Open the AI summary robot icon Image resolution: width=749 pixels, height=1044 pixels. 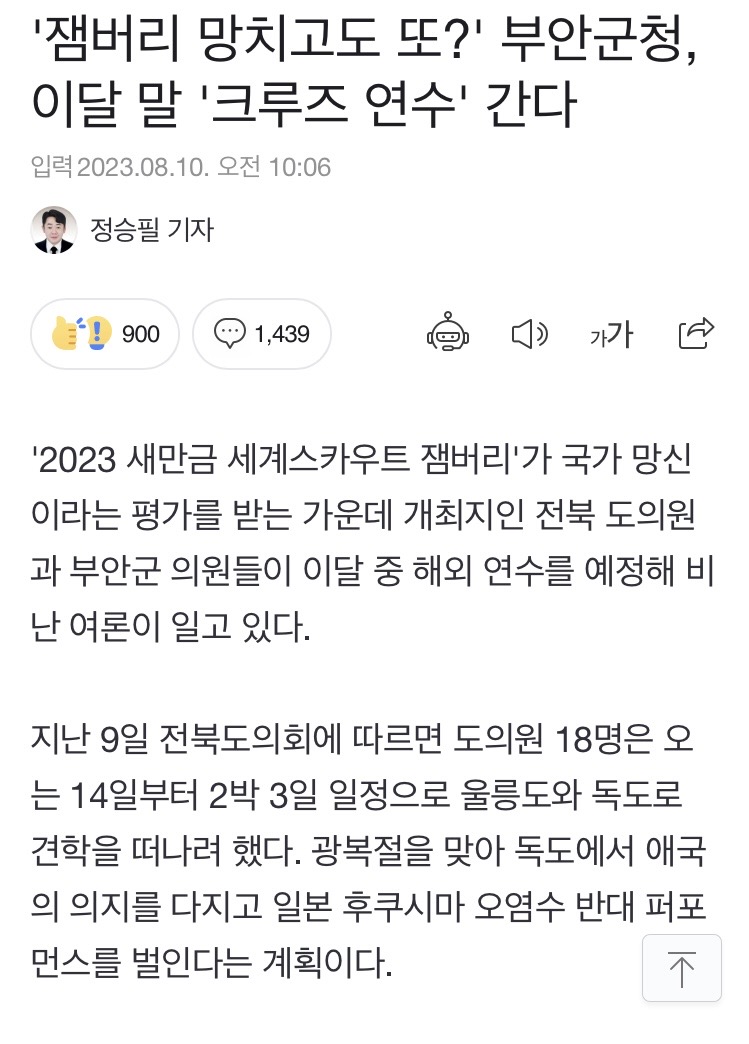point(447,334)
